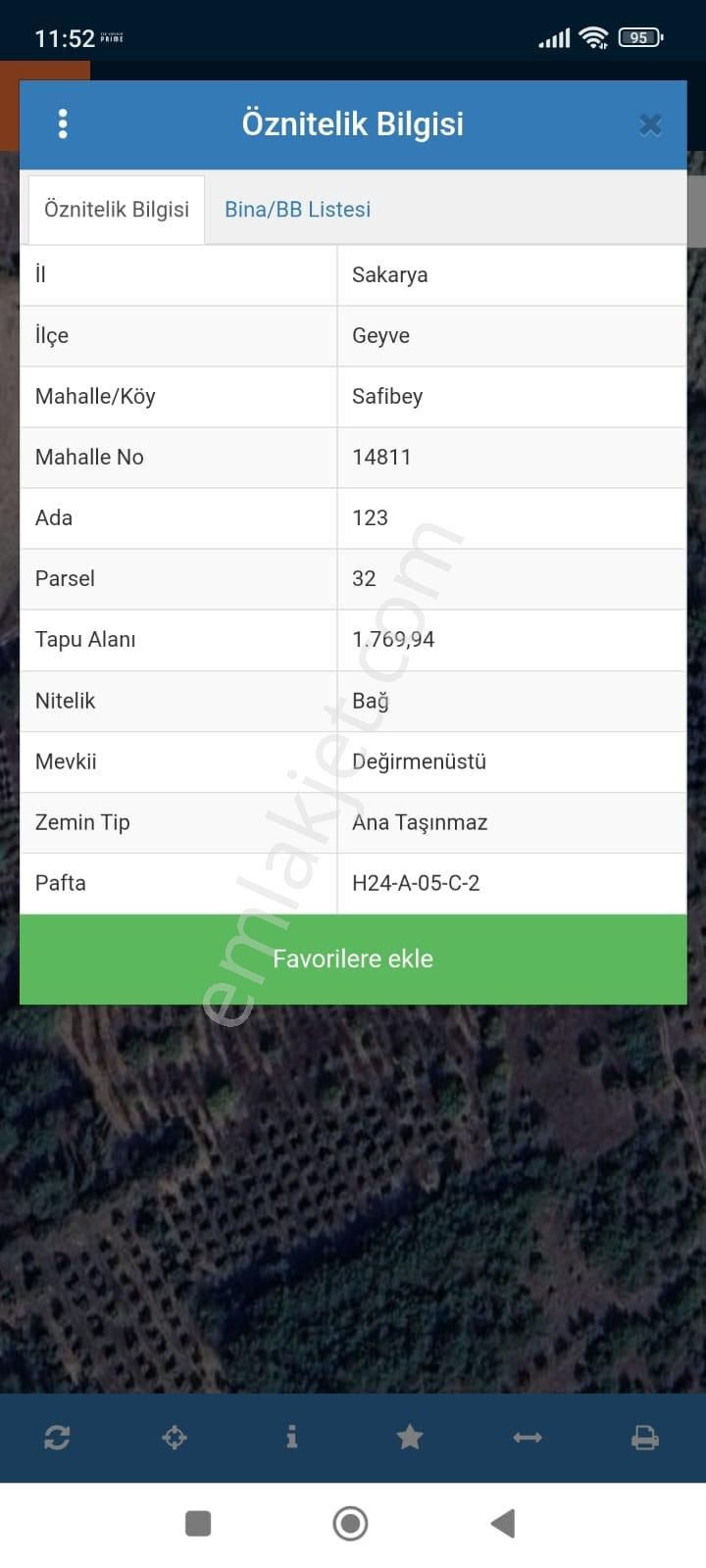Open the three-dot overflow menu
This screenshot has width=706, height=1568.
coord(63,124)
